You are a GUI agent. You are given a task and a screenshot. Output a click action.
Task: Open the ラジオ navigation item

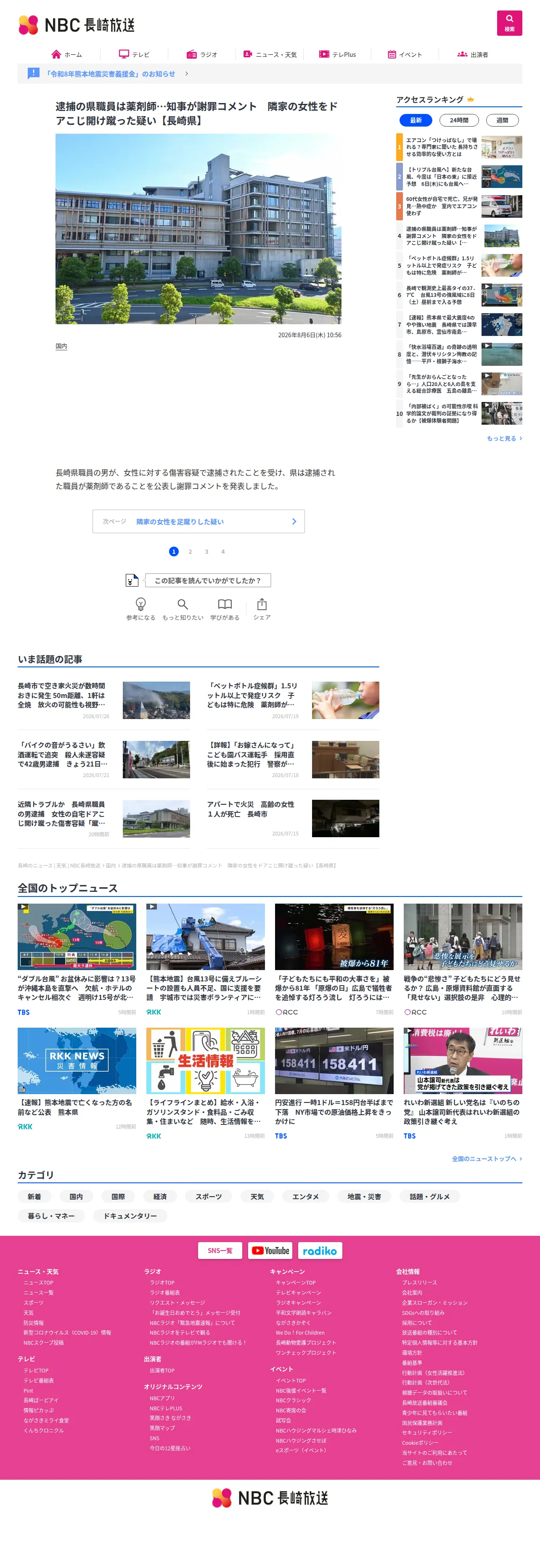click(201, 54)
